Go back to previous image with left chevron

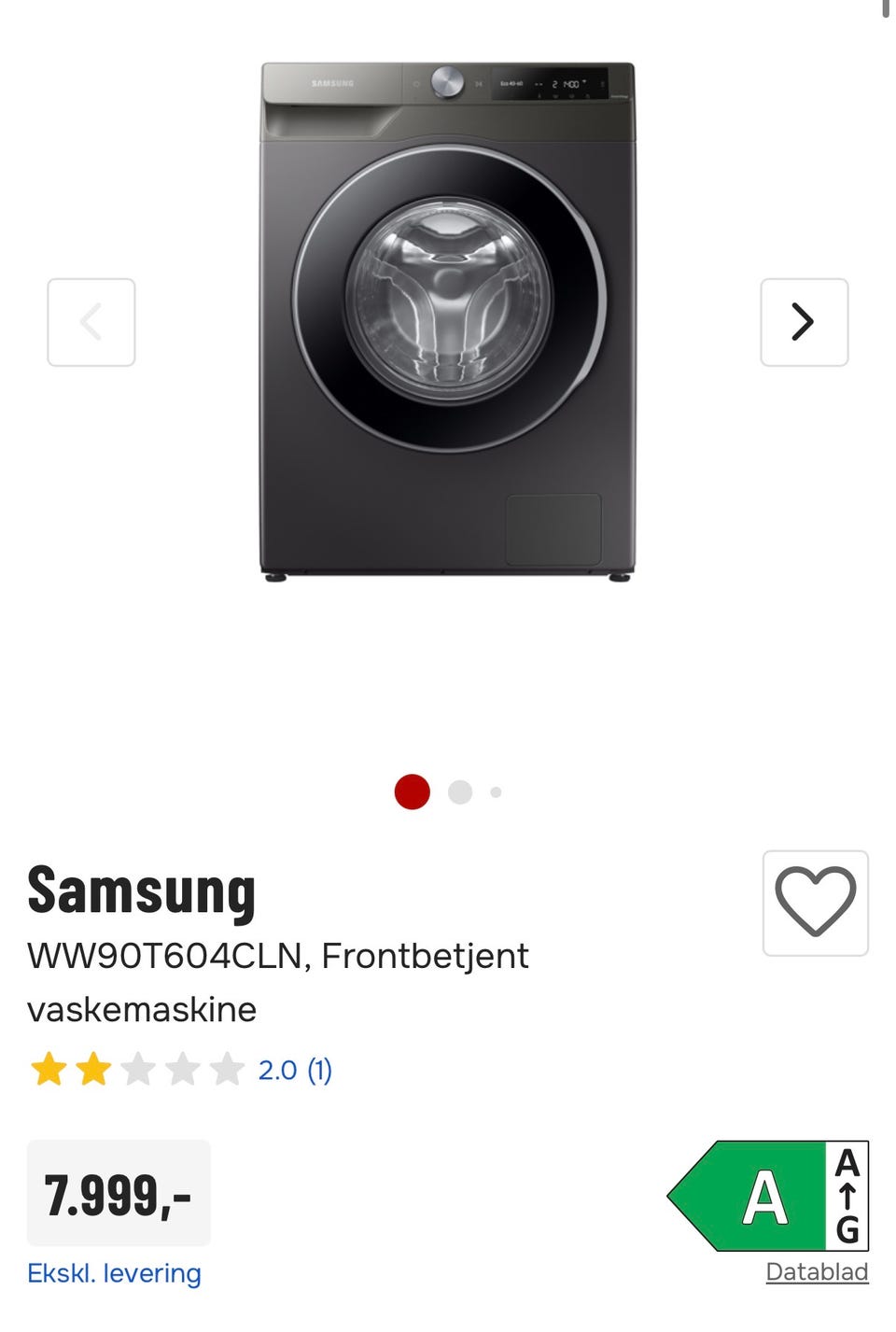(91, 322)
